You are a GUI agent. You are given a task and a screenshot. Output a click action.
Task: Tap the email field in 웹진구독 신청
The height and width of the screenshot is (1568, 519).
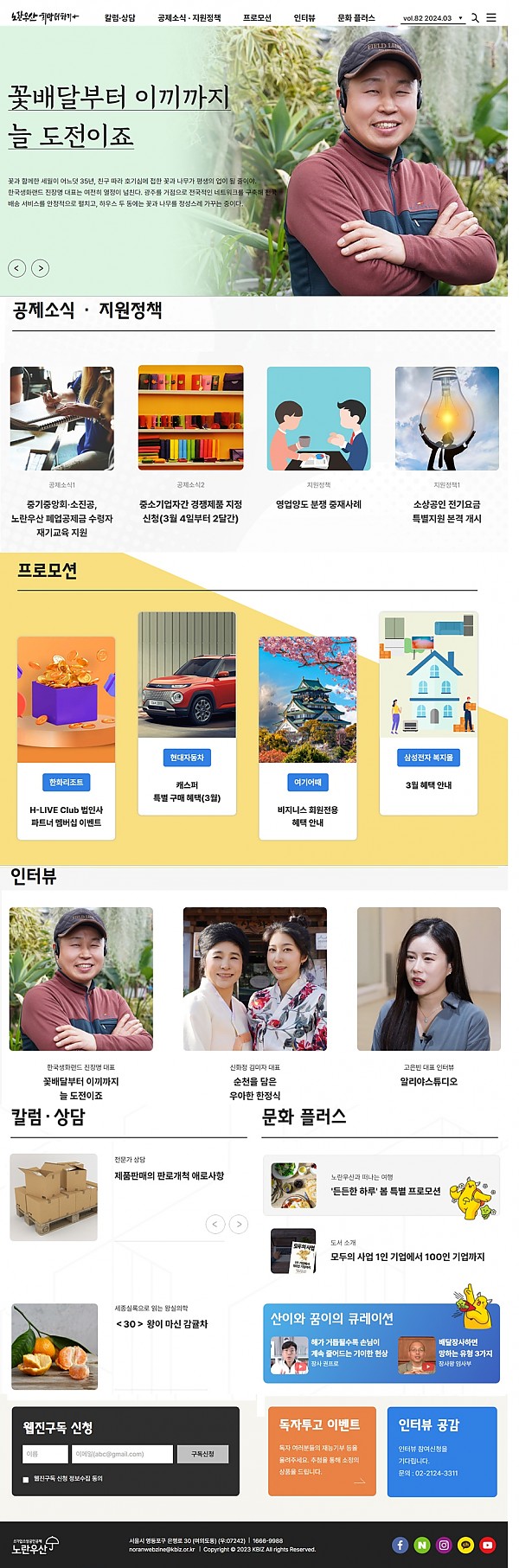(122, 1454)
